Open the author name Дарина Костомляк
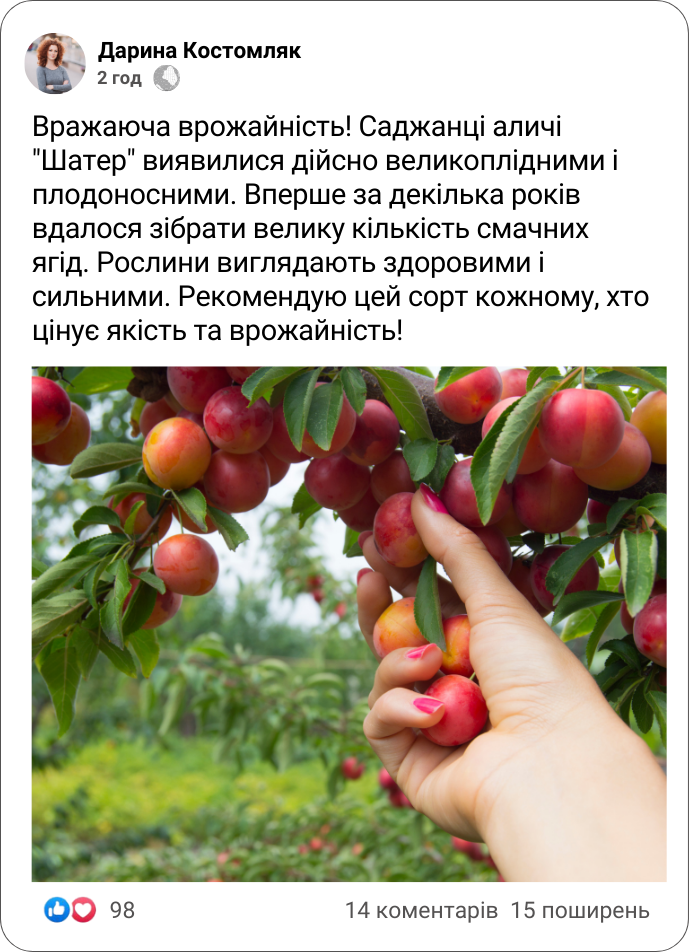The image size is (700, 952). [x=199, y=51]
